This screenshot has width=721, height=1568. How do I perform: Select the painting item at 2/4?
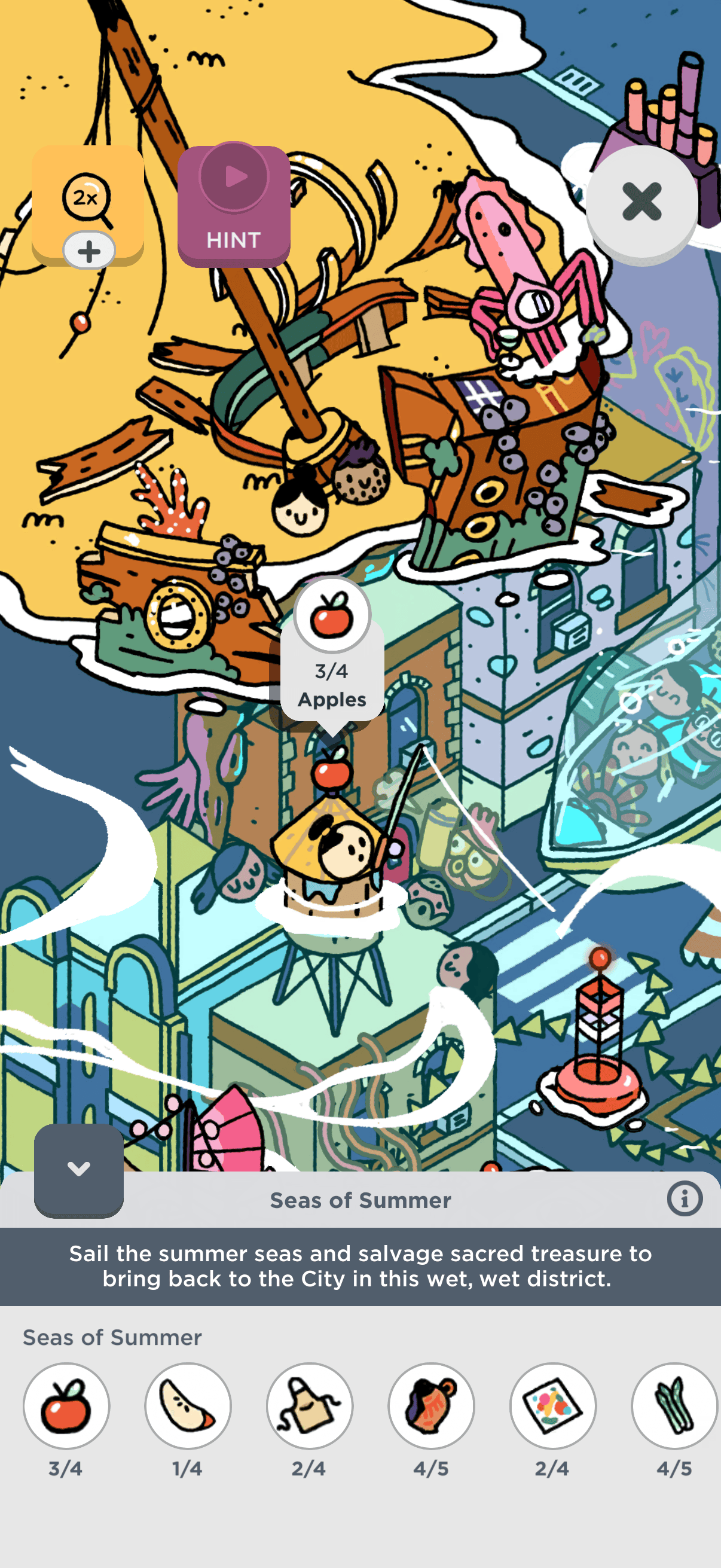point(553,1405)
